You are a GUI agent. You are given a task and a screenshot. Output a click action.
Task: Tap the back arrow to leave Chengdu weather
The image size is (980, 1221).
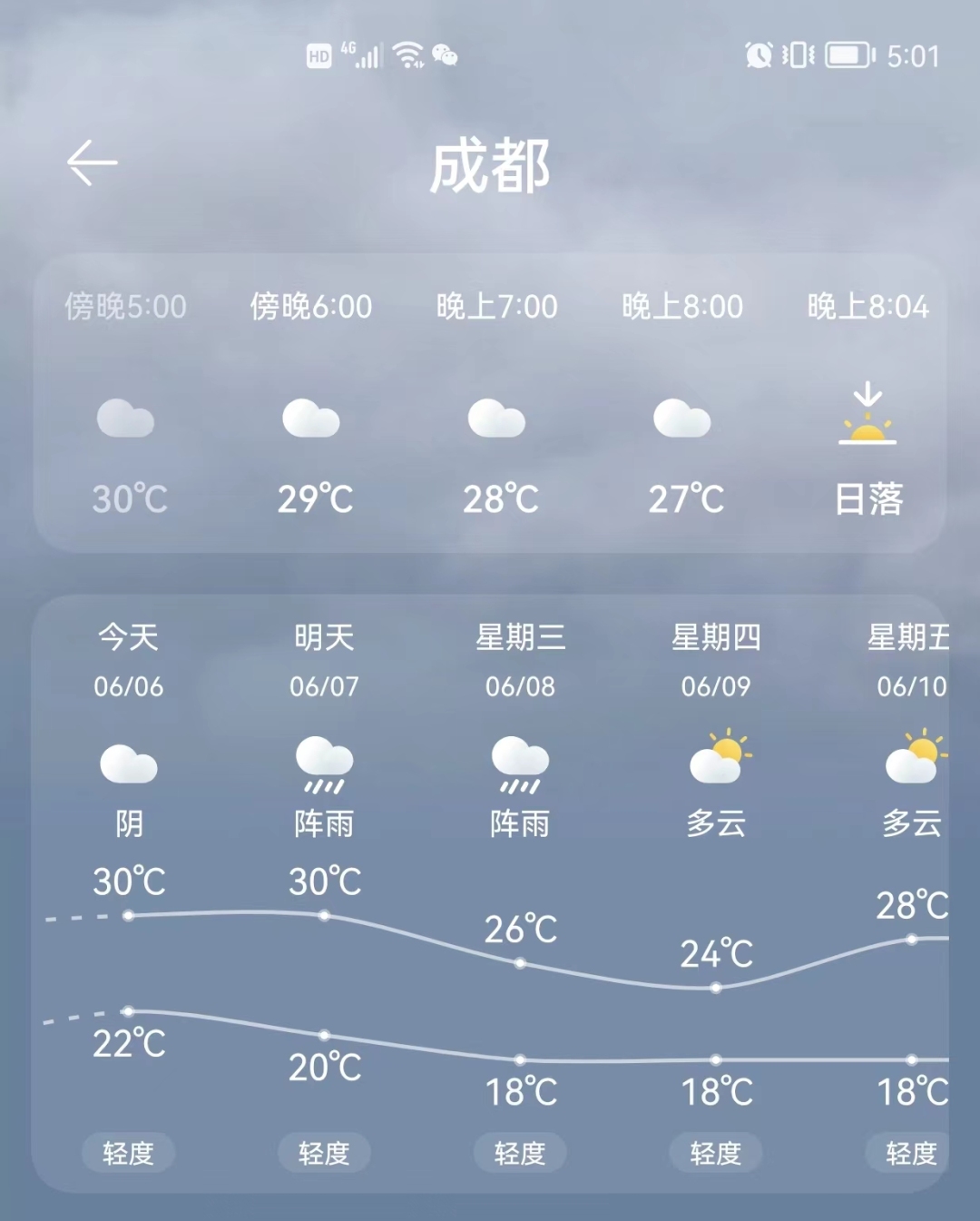[91, 162]
